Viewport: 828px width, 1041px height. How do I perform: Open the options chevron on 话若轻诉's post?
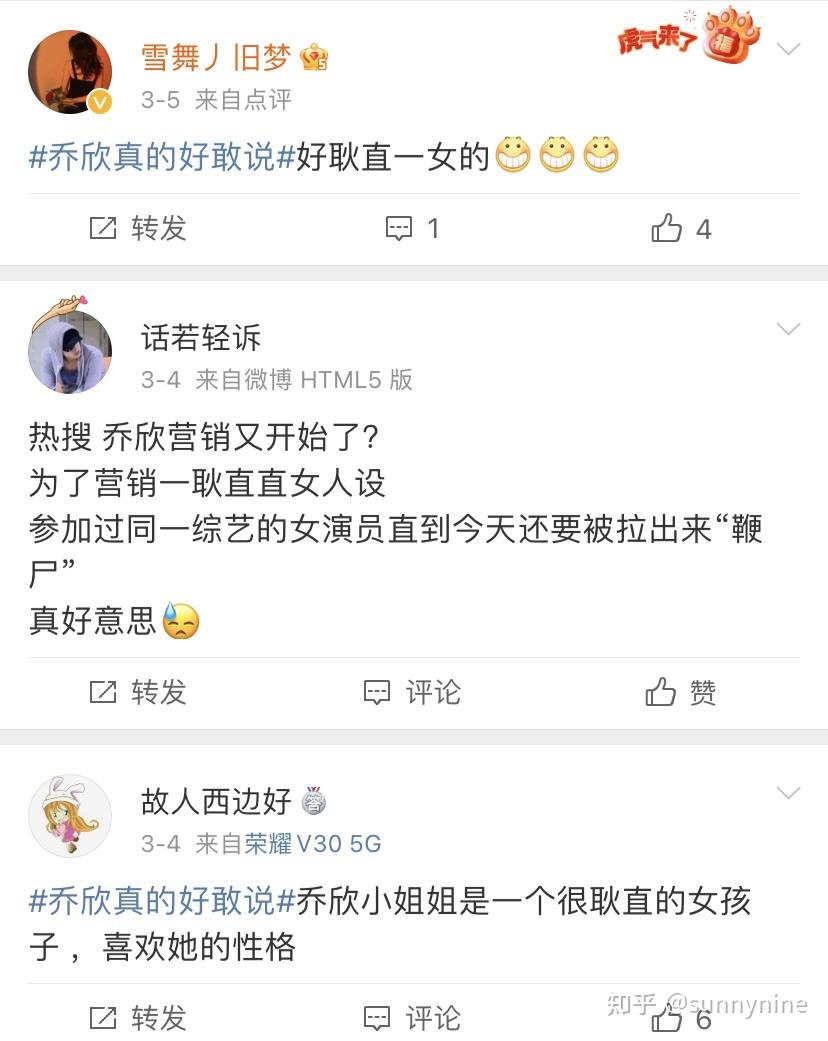789,327
